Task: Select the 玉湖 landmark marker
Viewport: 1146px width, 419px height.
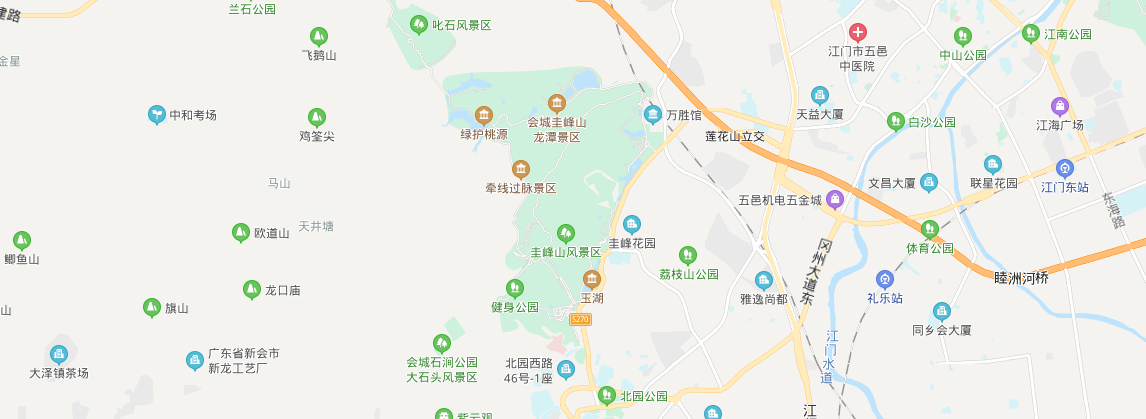Action: click(592, 279)
